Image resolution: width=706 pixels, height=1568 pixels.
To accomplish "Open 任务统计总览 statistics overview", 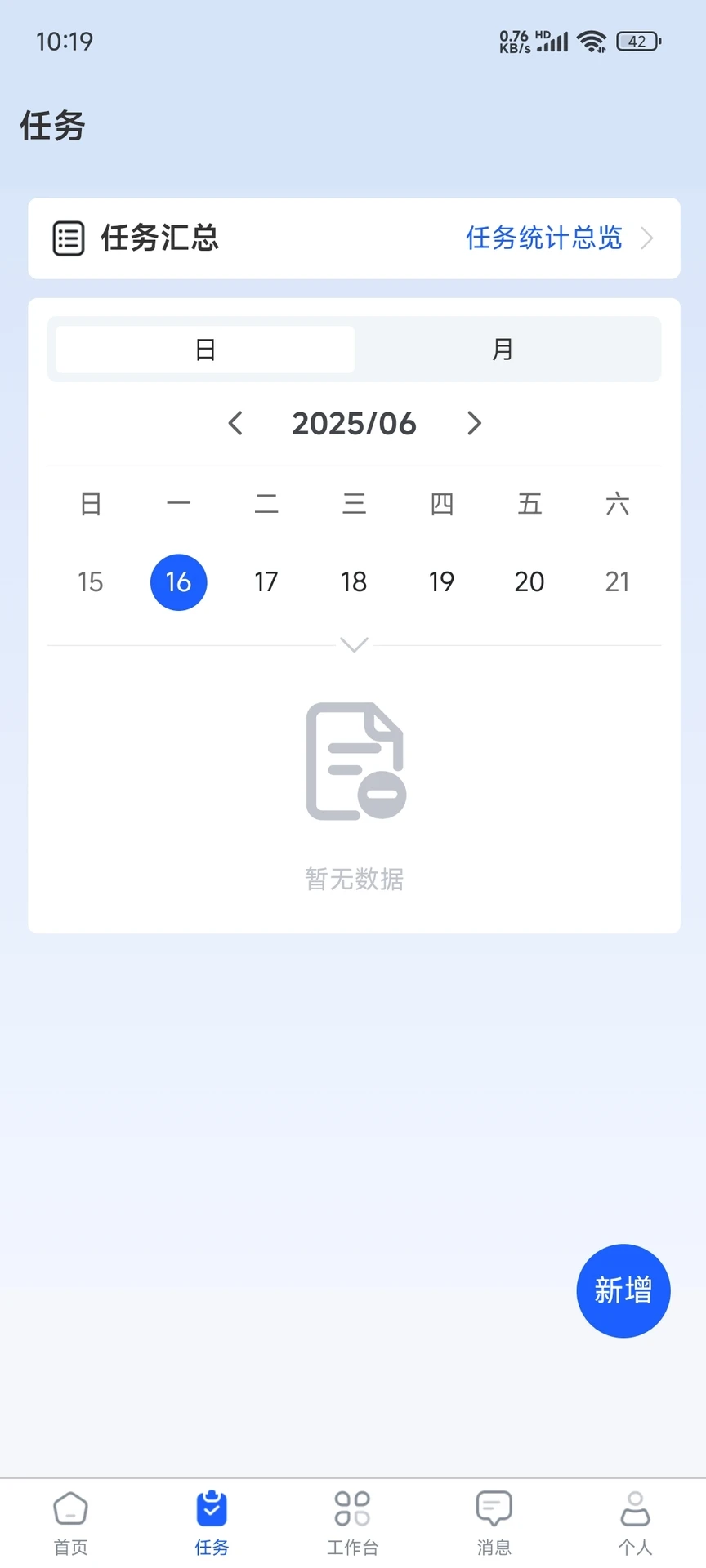I will point(543,238).
